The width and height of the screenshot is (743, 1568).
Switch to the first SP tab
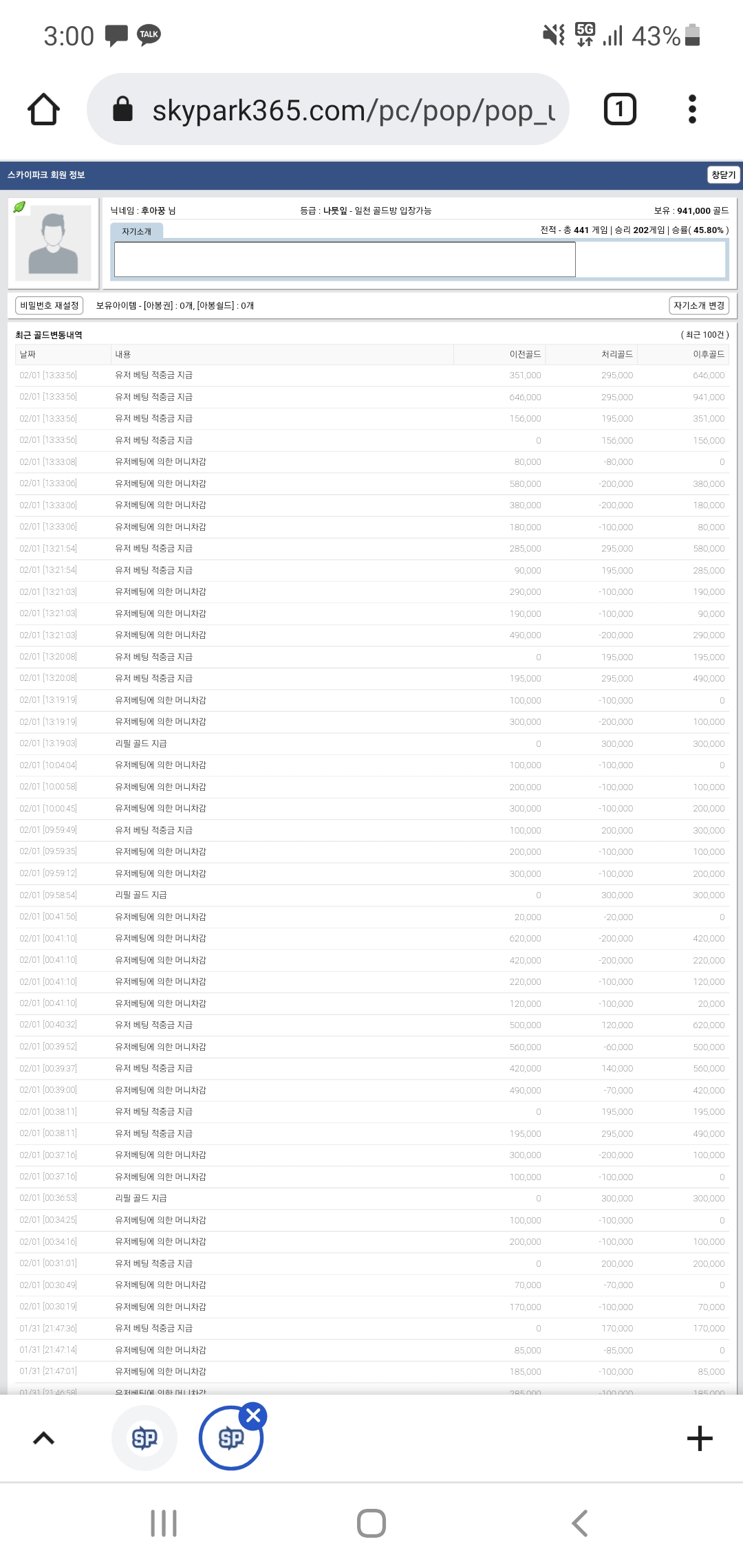(x=144, y=1438)
